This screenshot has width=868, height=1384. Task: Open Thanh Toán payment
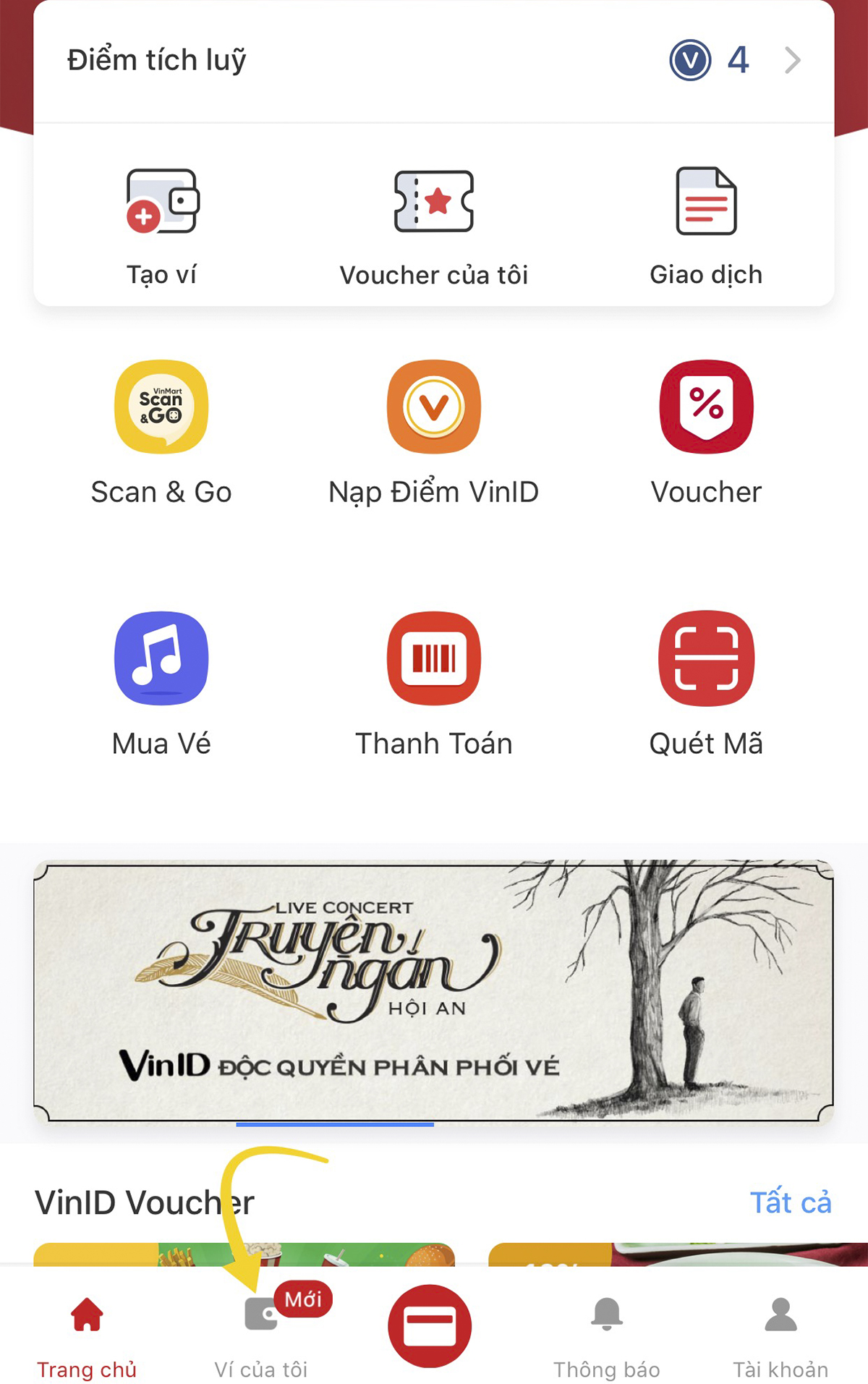[434, 682]
